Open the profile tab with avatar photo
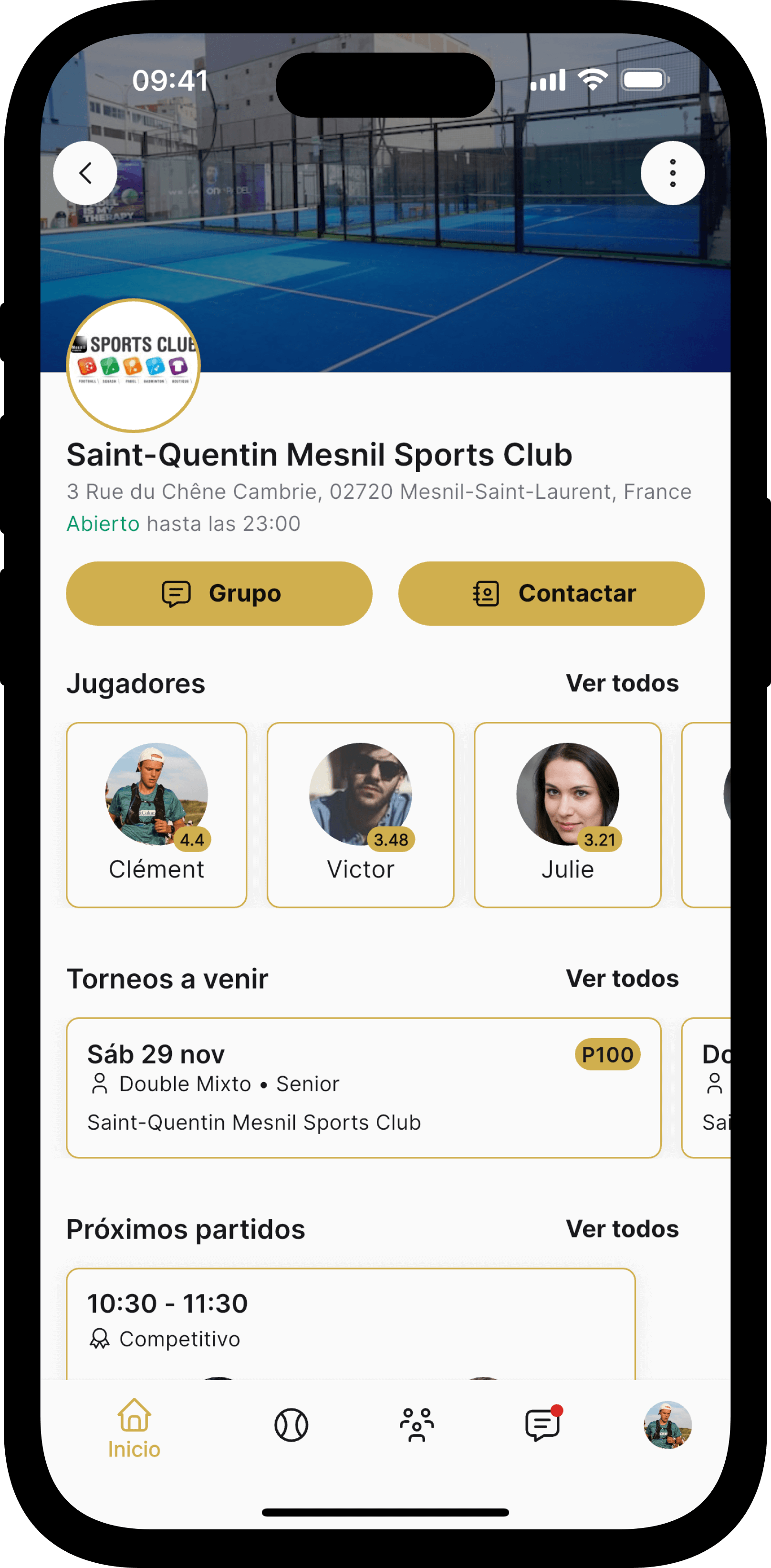Viewport: 771px width, 1568px height. pos(667,1425)
